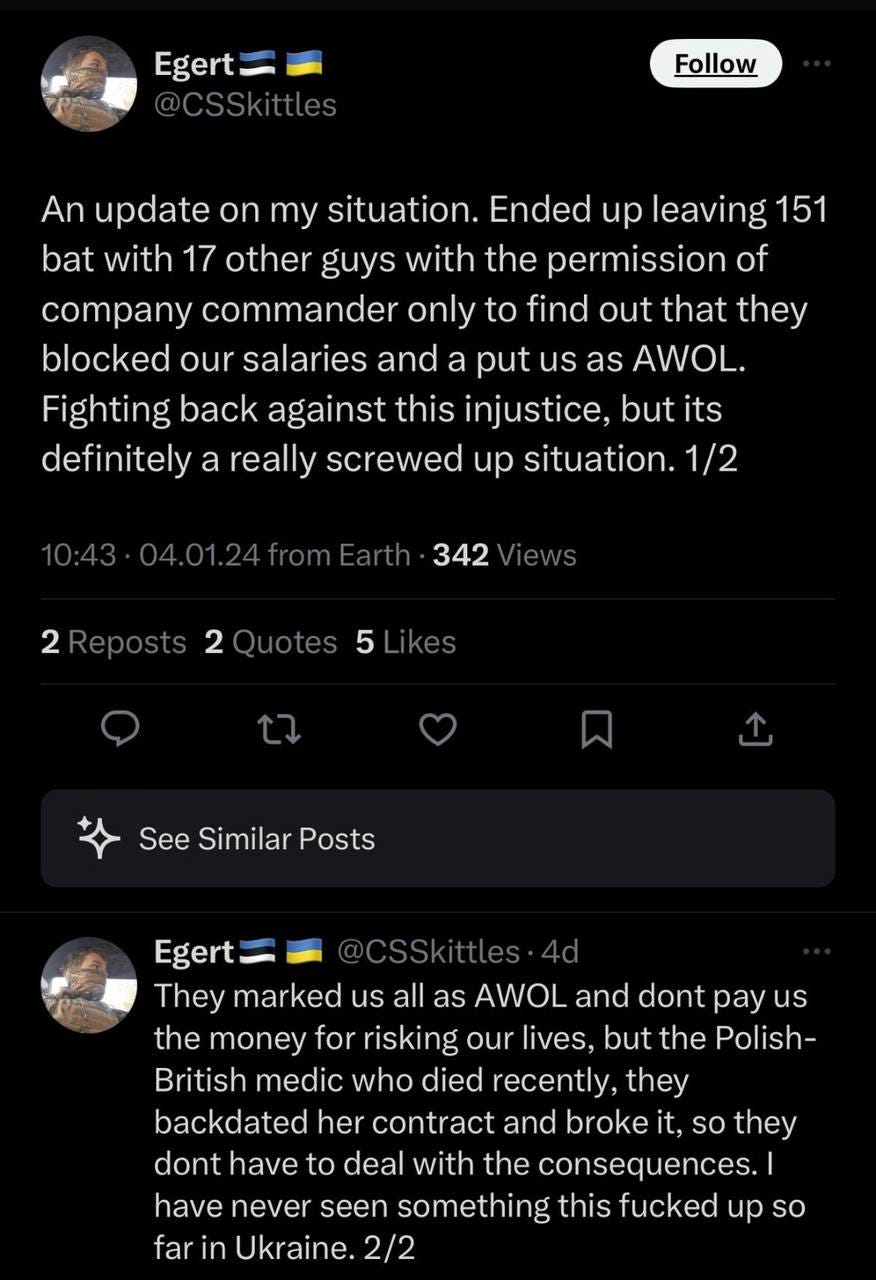This screenshot has width=876, height=1280.
Task: Follow the Egert account
Action: coord(715,64)
